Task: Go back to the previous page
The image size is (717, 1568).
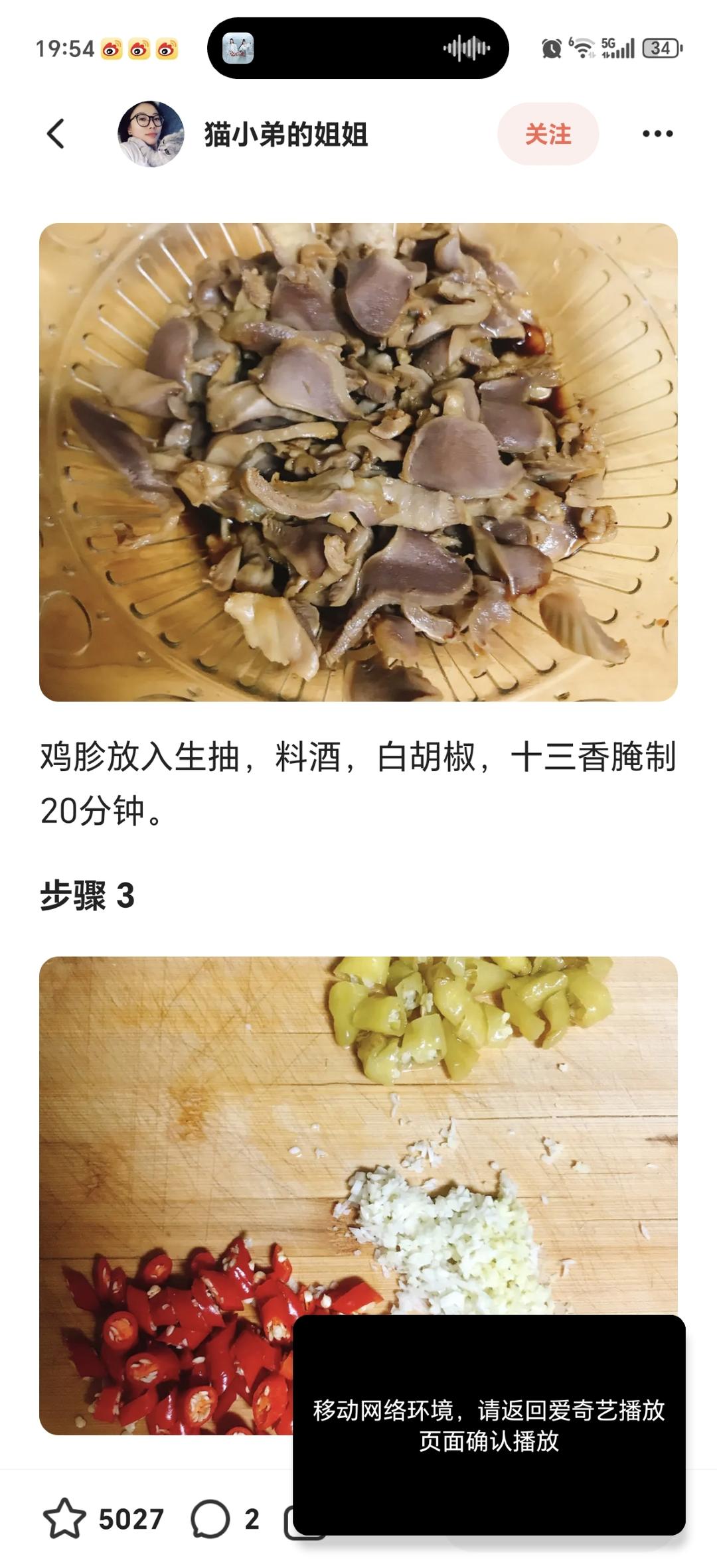Action: coord(56,134)
